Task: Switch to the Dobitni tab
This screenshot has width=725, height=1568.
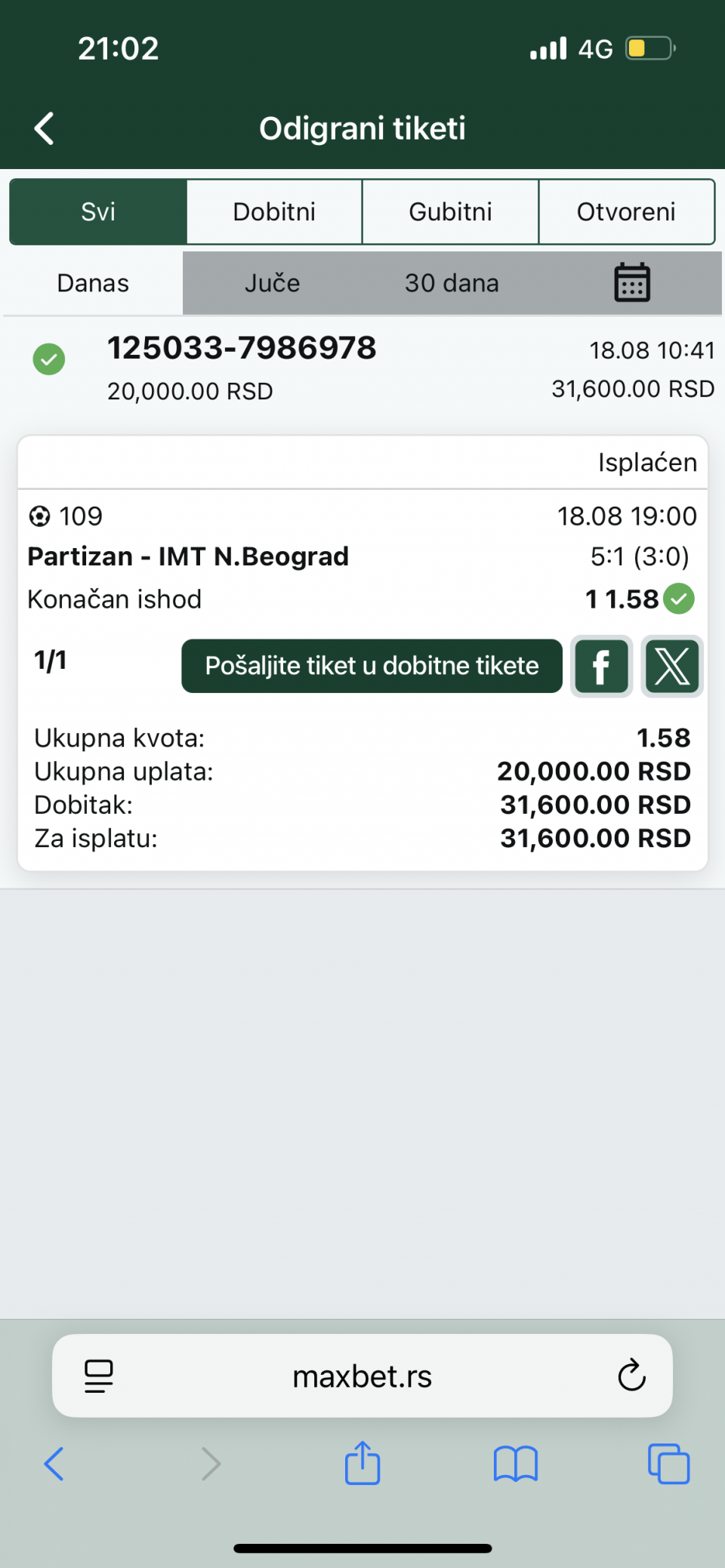Action: (274, 212)
